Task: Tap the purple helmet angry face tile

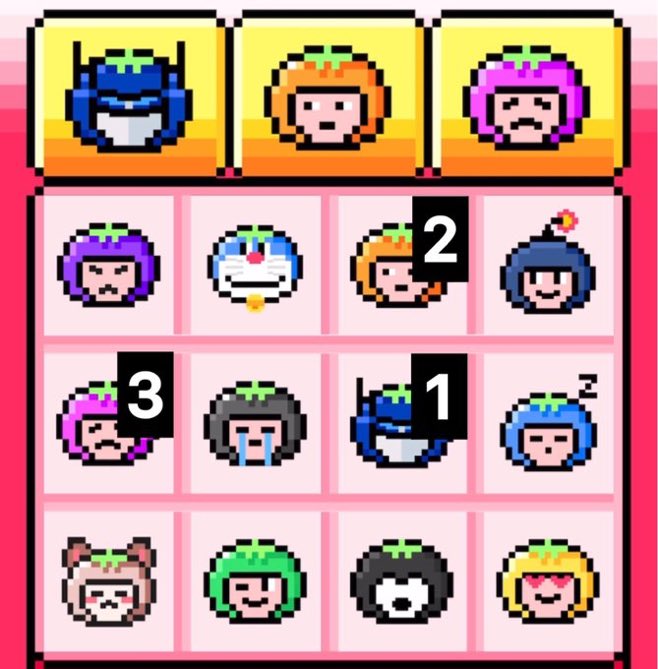Action: pos(106,267)
